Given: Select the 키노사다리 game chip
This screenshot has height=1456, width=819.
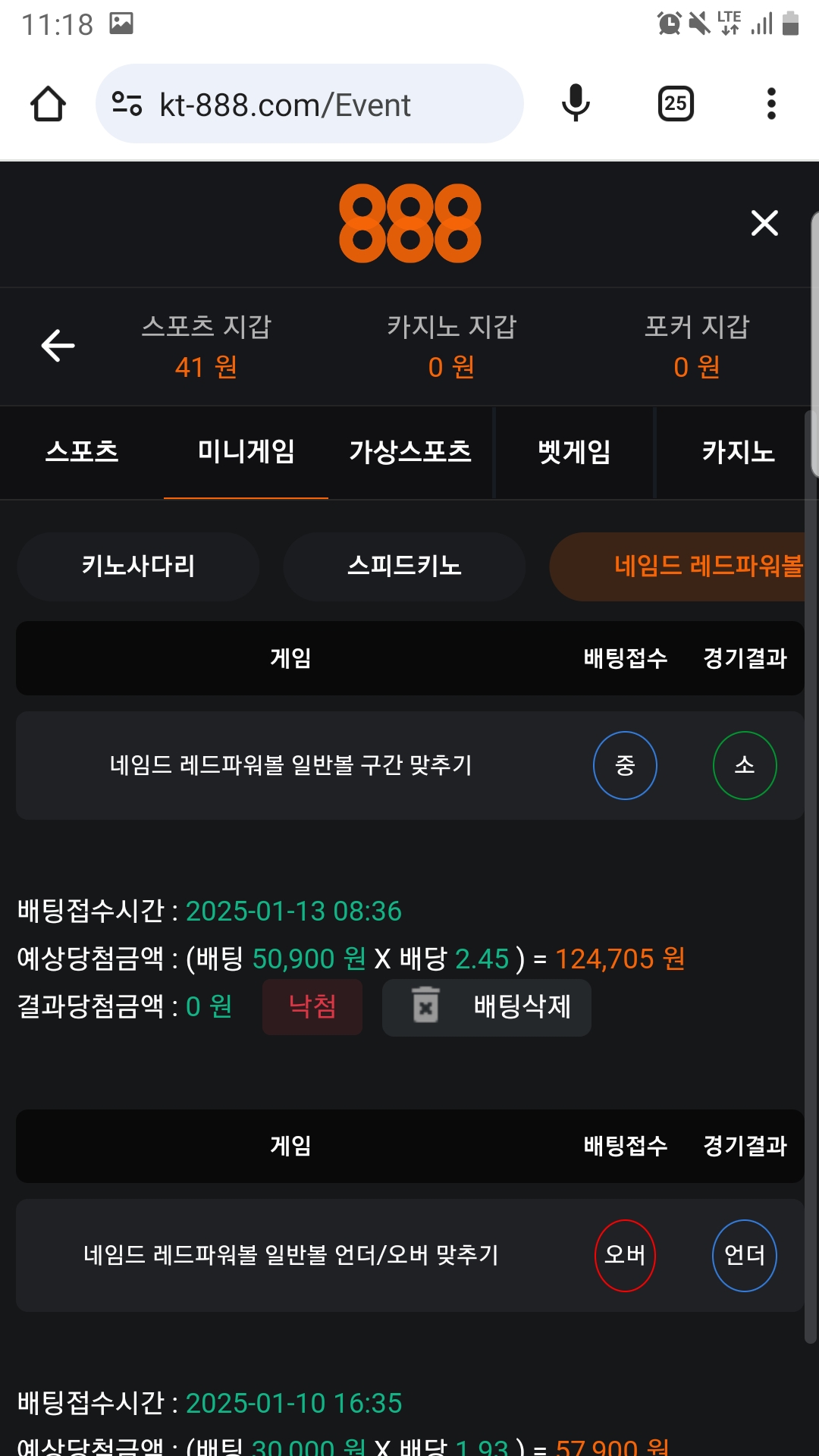Looking at the screenshot, I should click(x=138, y=566).
